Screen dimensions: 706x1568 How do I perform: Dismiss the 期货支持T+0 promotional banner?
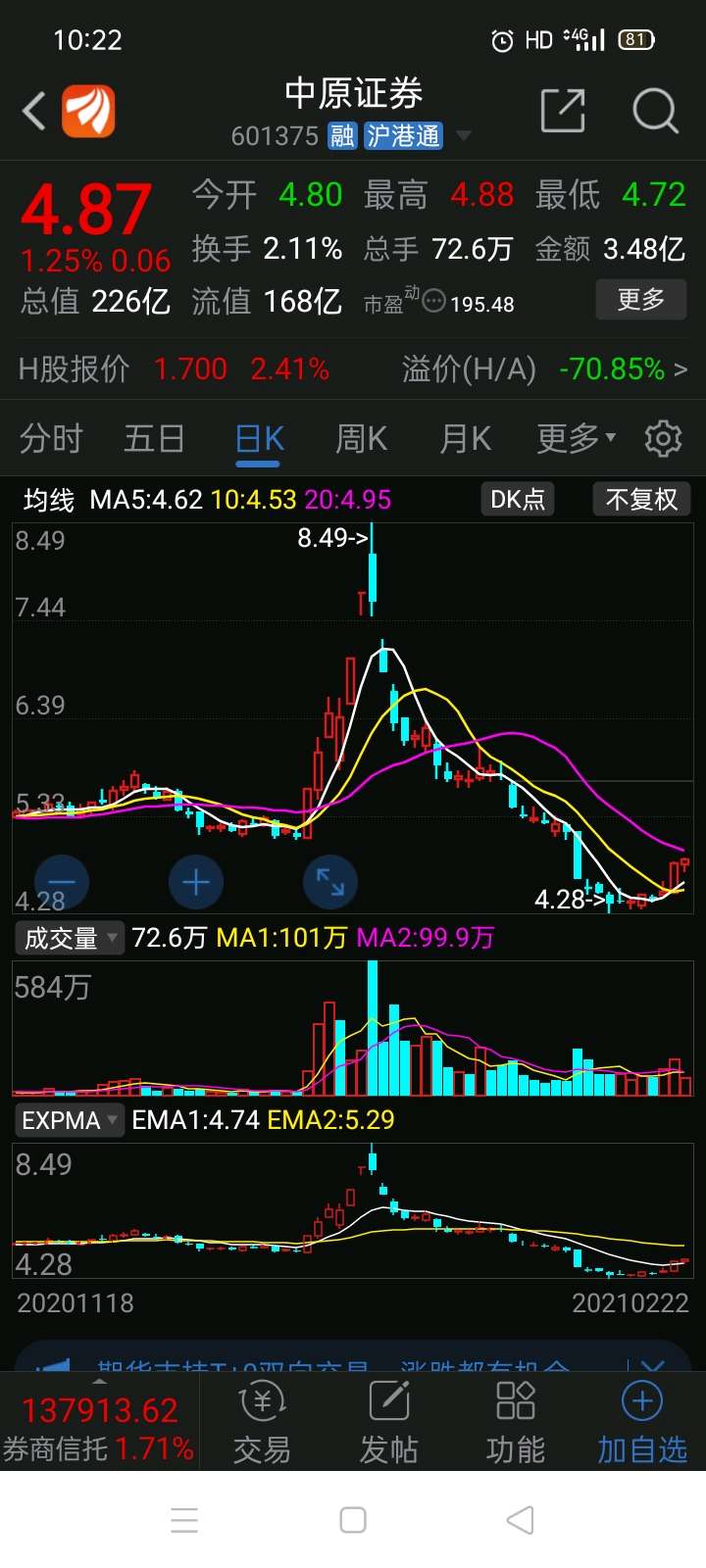coord(650,1362)
